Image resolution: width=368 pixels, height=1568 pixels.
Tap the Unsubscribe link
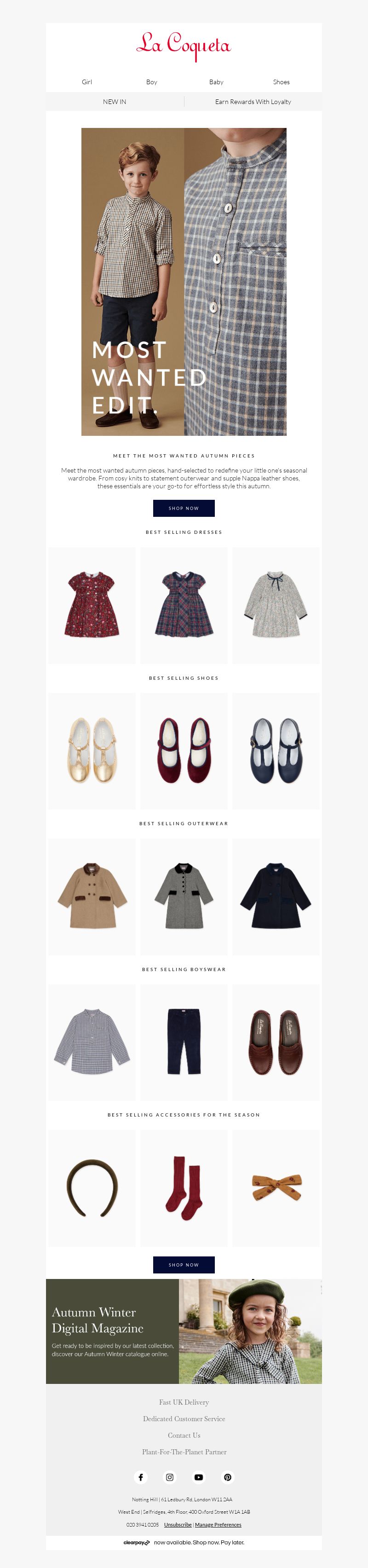click(178, 1525)
